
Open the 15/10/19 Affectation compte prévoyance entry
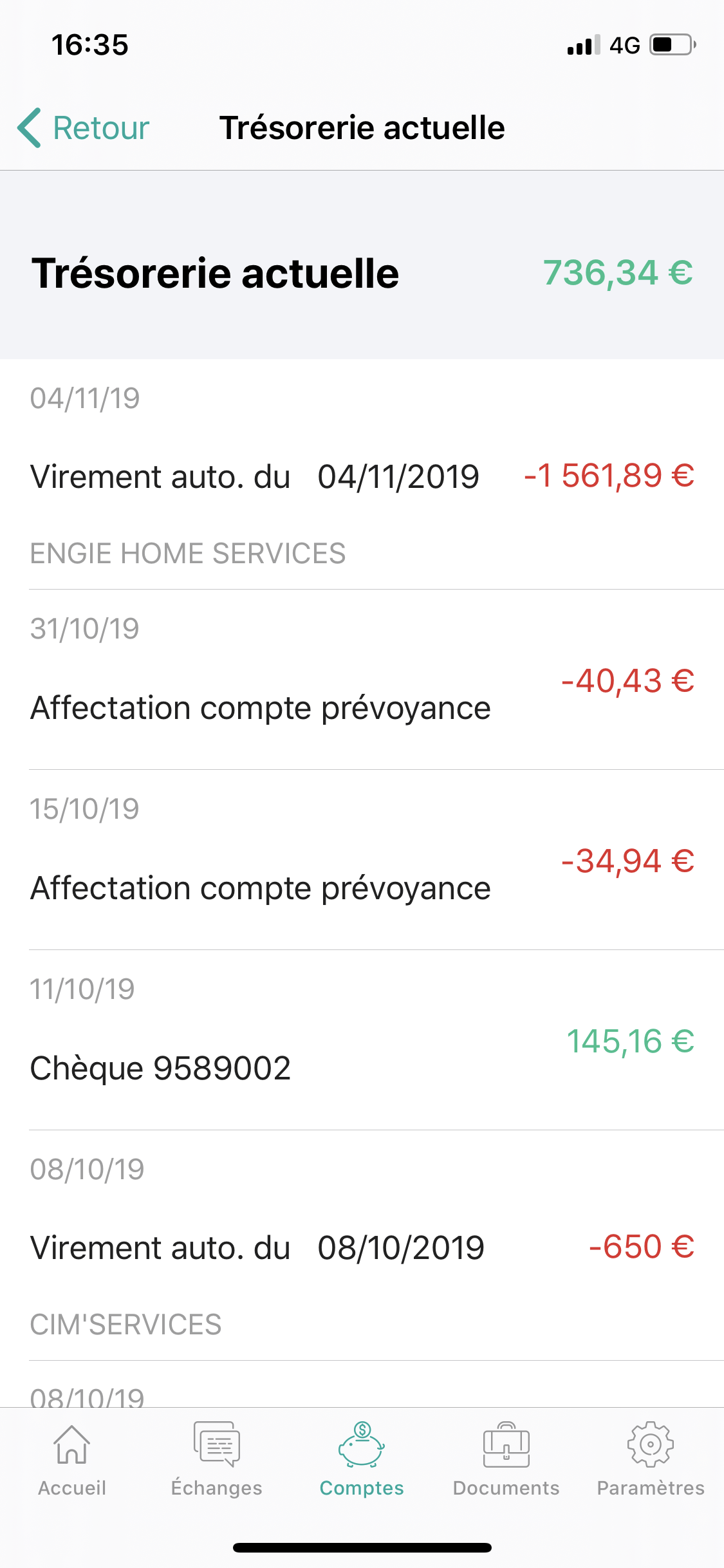coord(362,860)
